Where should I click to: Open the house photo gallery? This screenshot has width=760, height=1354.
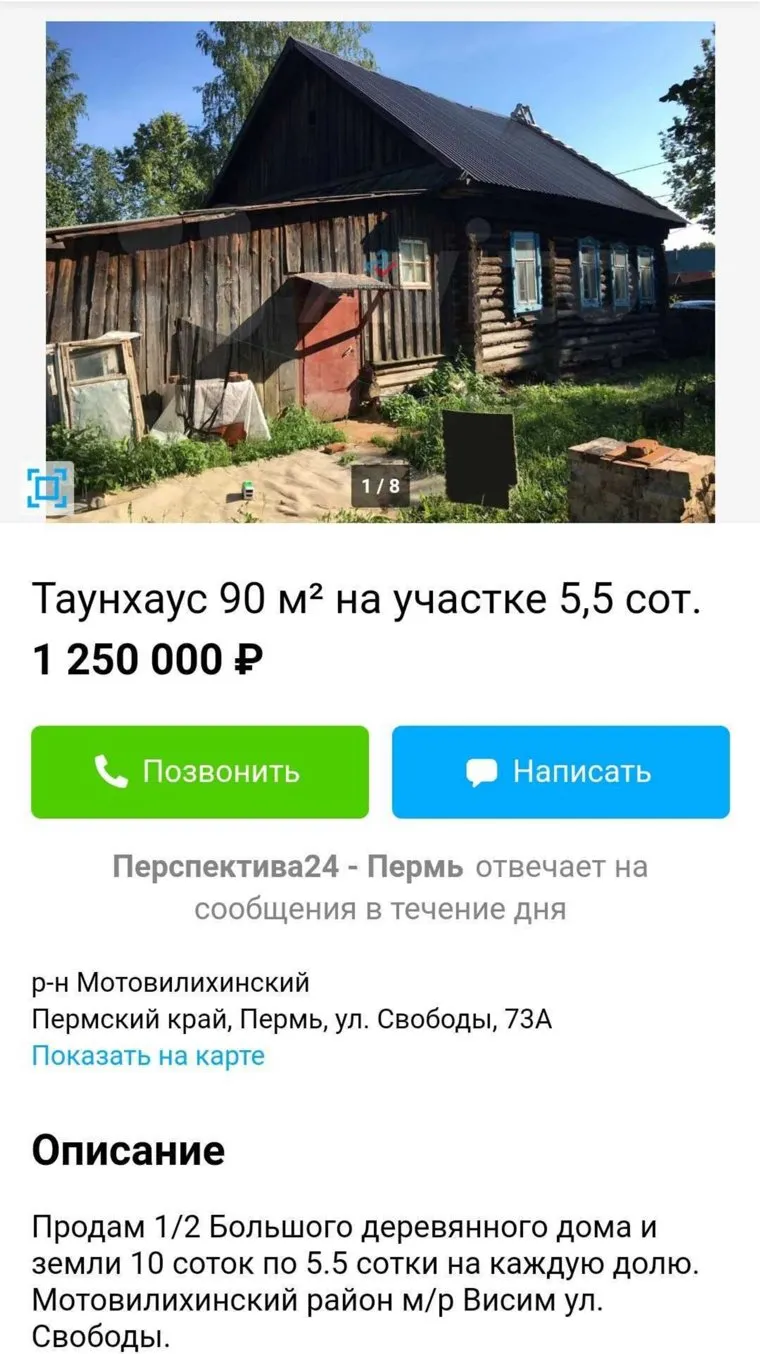380,270
